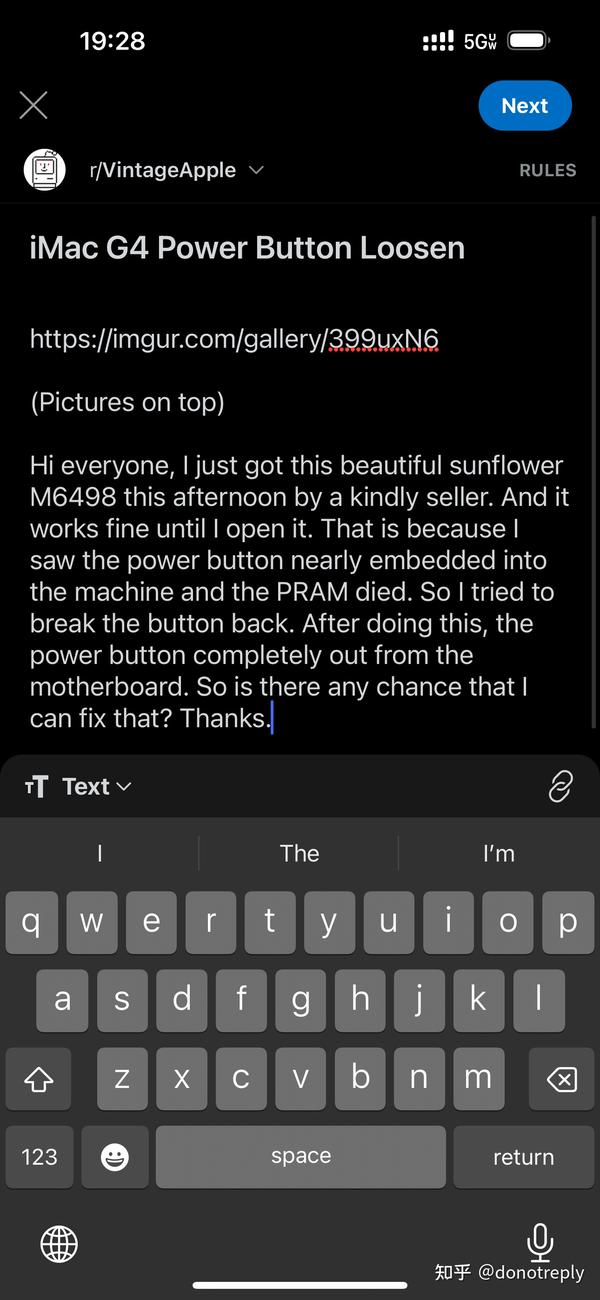Attach a link with the chain icon

click(560, 787)
